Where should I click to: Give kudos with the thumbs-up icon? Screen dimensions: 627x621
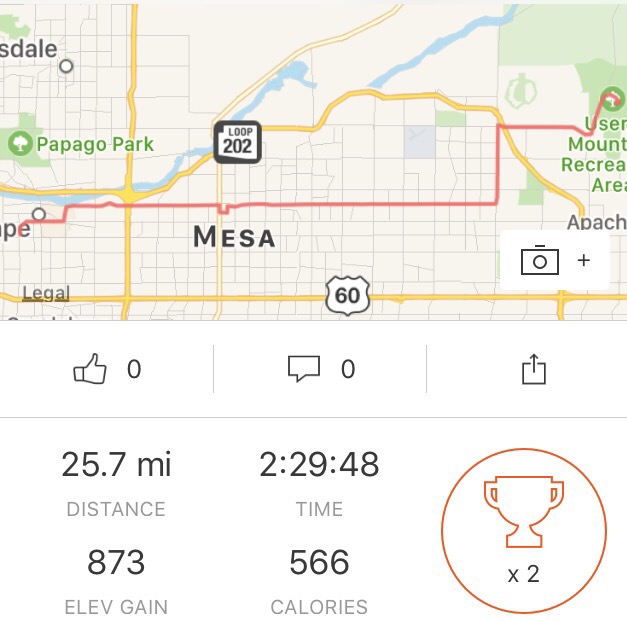90,370
